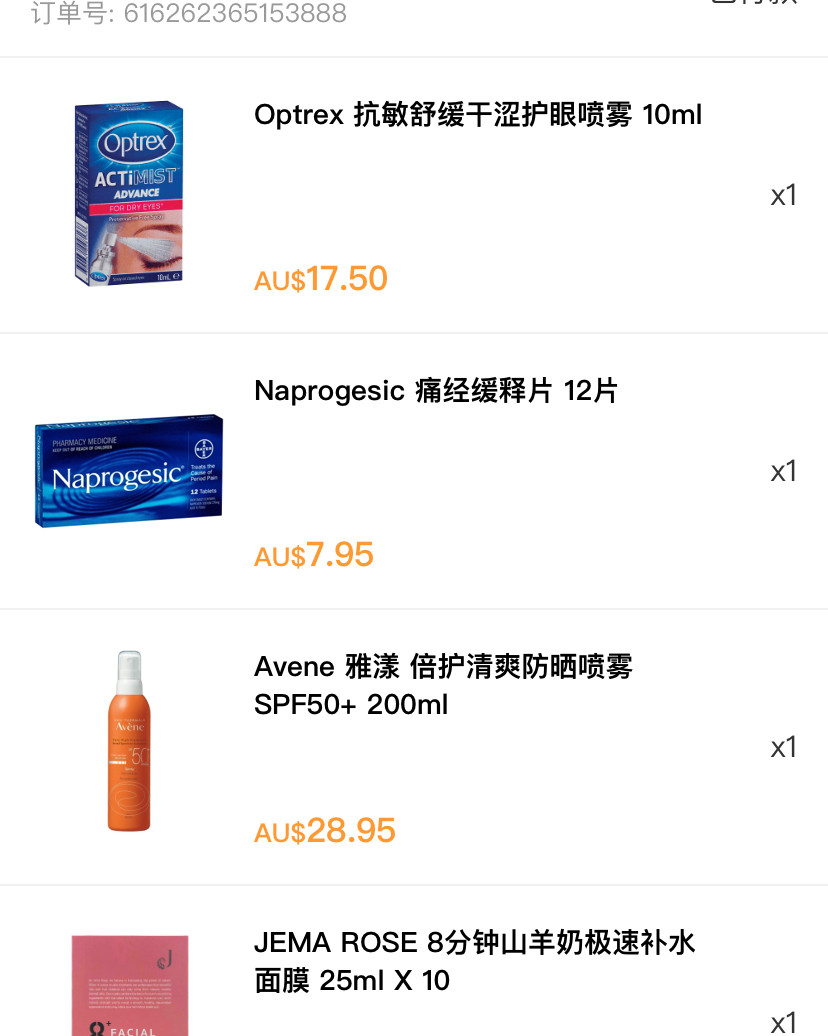Click the AU$7.95 price label
Viewport: 828px width, 1036px height.
pyautogui.click(x=313, y=554)
